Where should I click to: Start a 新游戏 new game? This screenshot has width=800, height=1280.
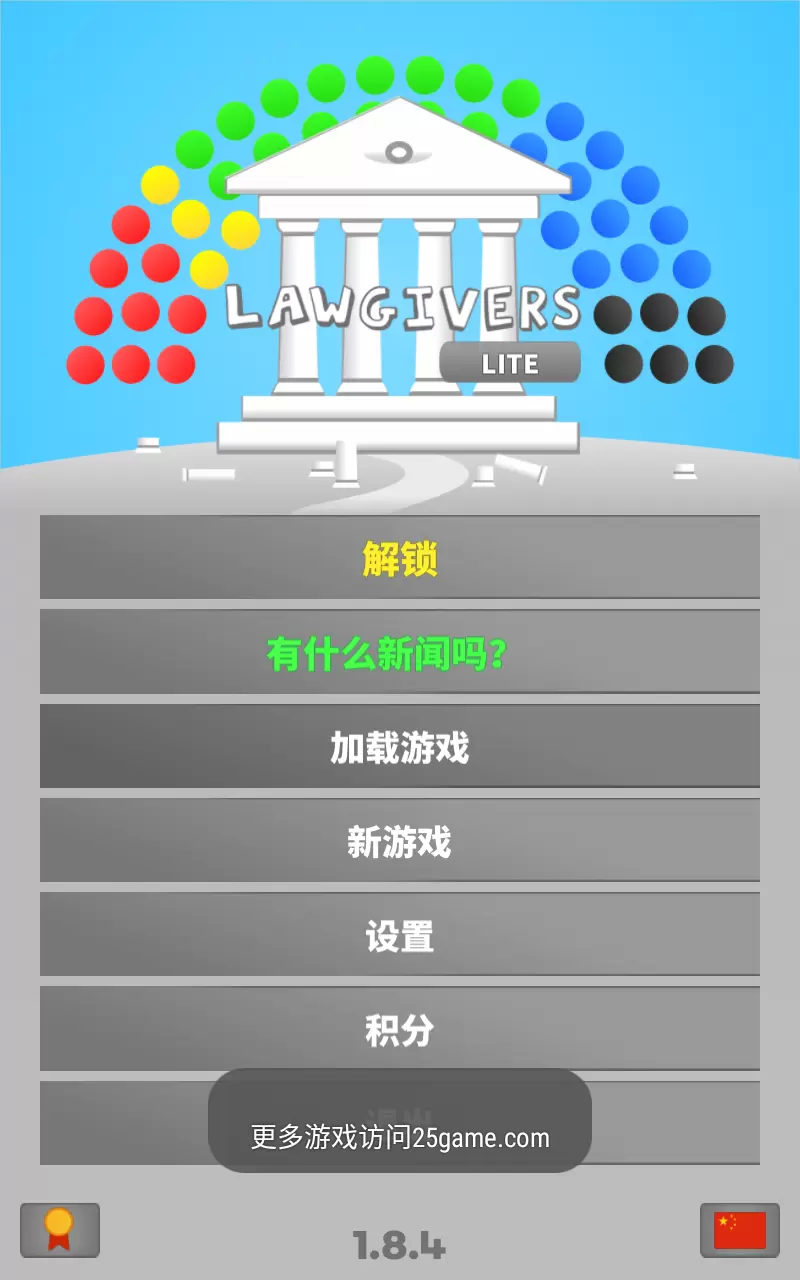click(400, 839)
